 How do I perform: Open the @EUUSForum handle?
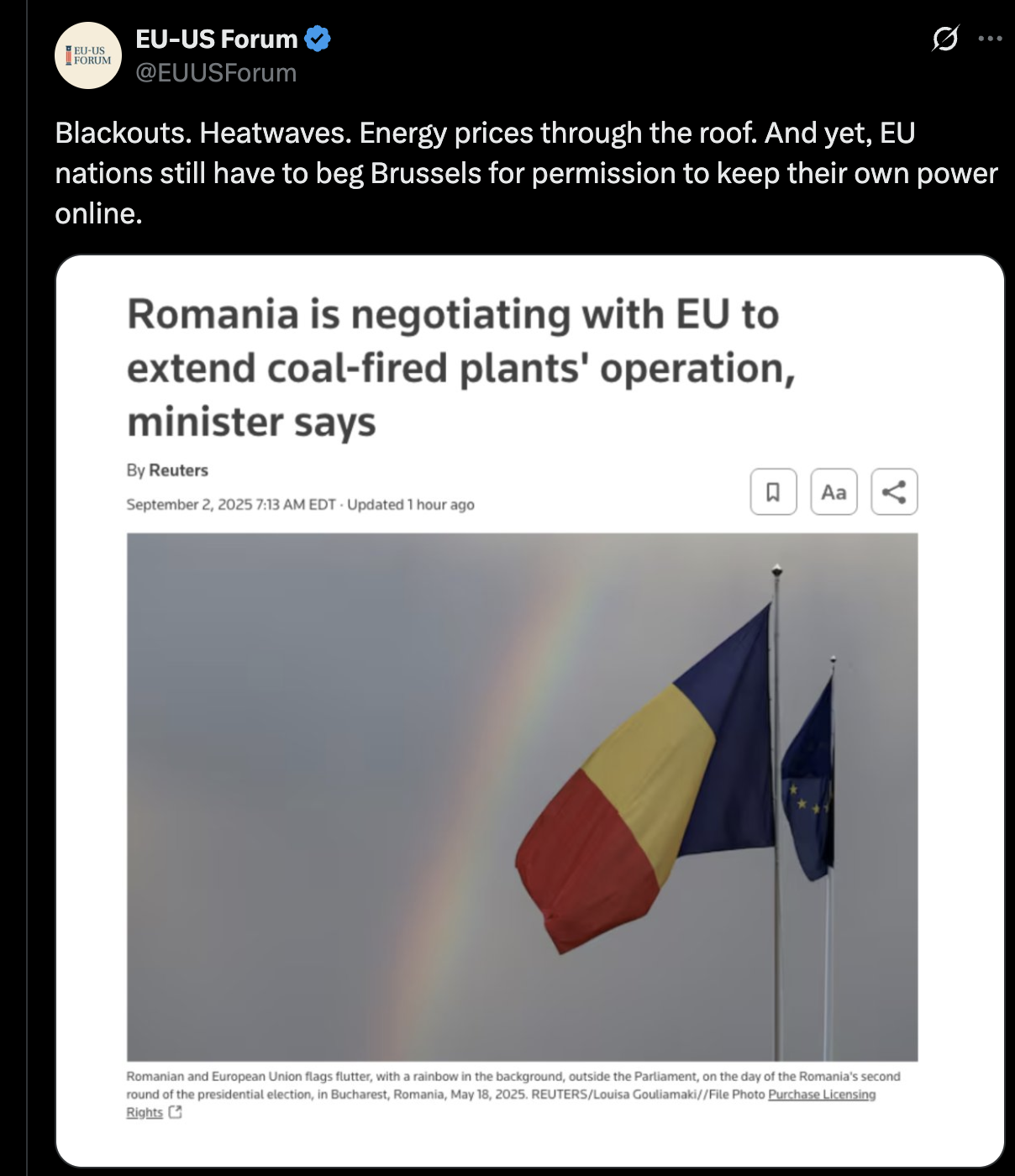tap(216, 73)
